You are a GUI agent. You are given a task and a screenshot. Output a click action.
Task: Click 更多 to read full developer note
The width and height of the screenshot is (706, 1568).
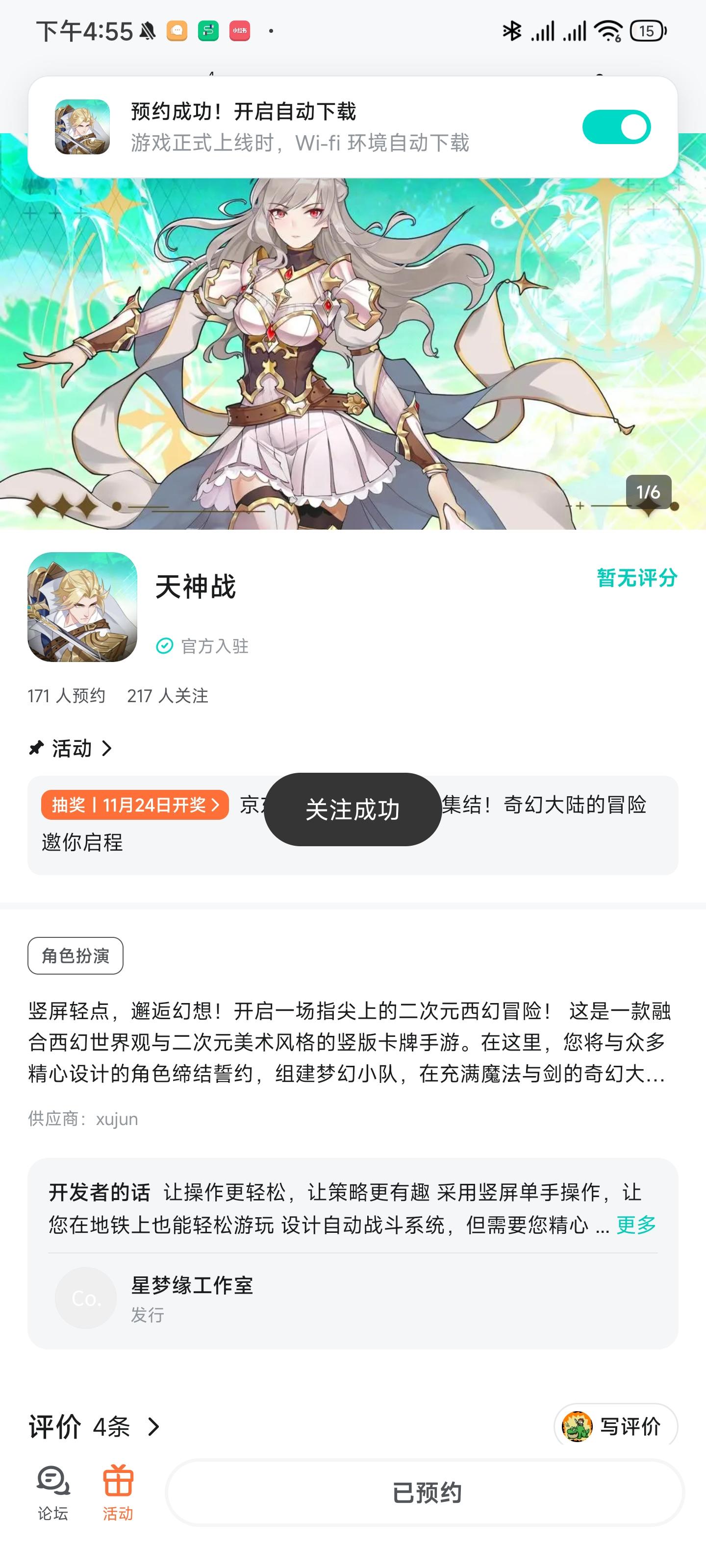636,1225
